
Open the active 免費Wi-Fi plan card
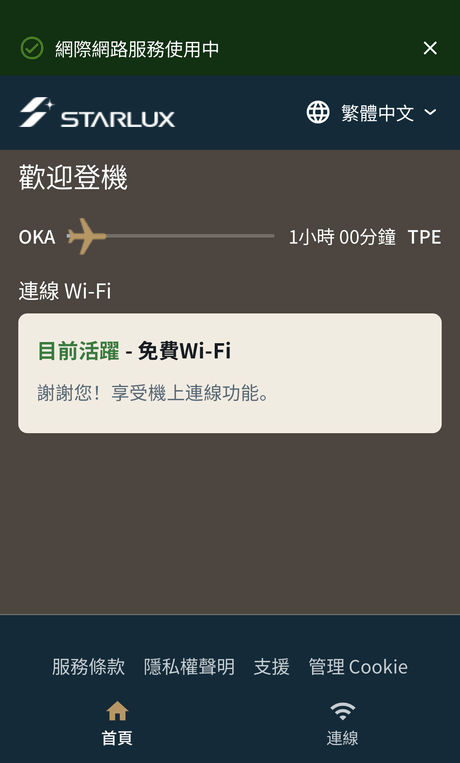point(230,373)
